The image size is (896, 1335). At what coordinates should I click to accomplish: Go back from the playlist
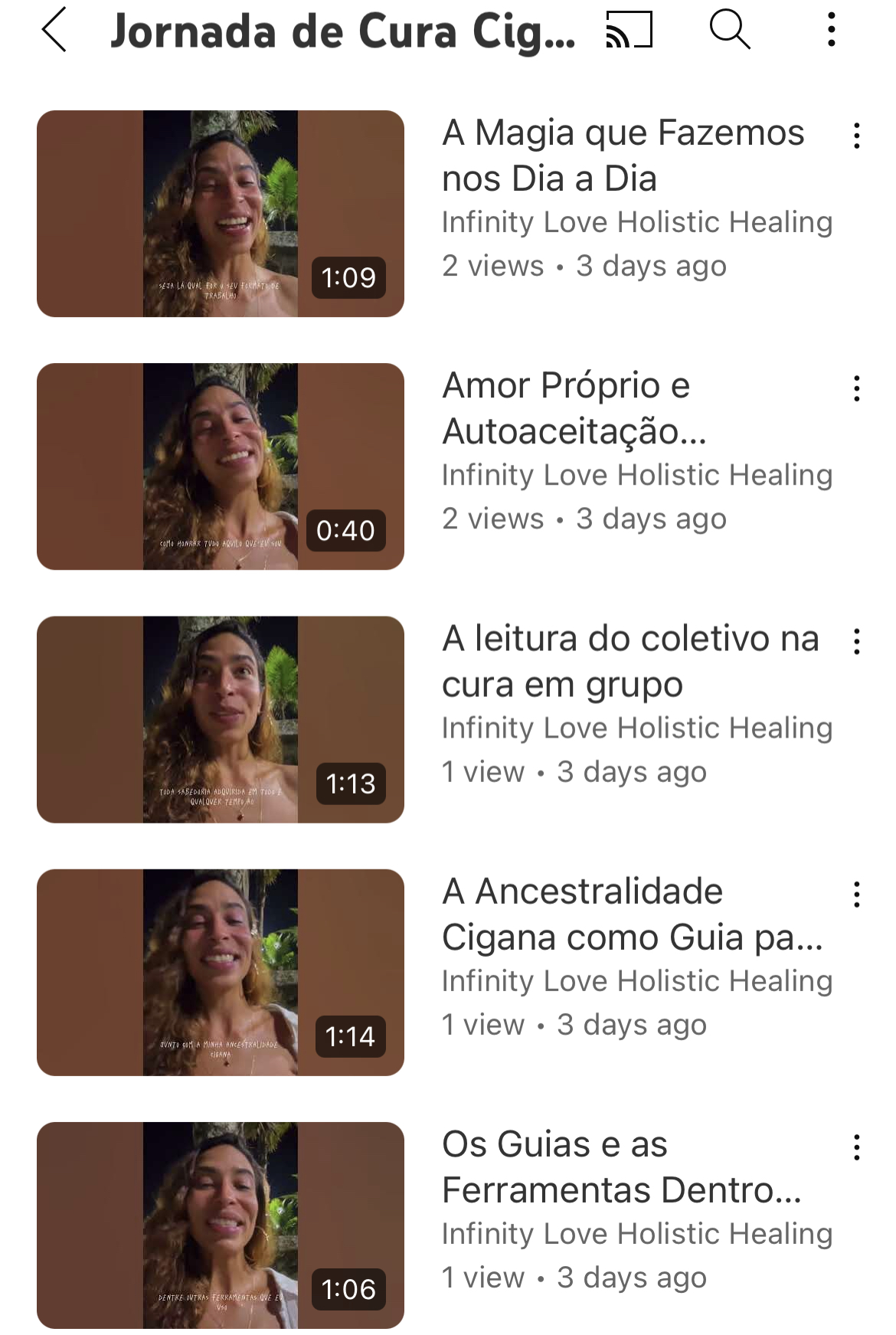tap(54, 31)
